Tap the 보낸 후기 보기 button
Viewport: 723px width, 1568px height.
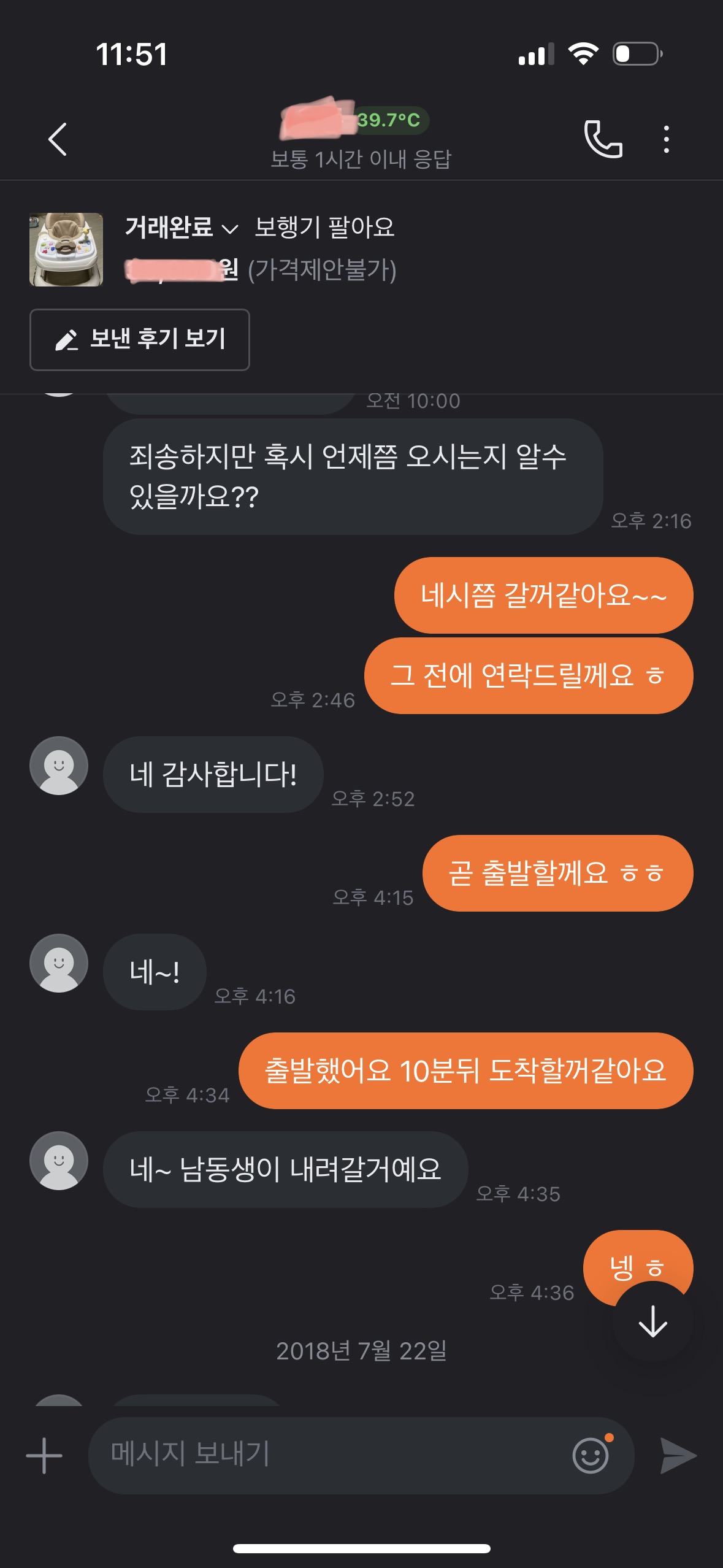[140, 339]
